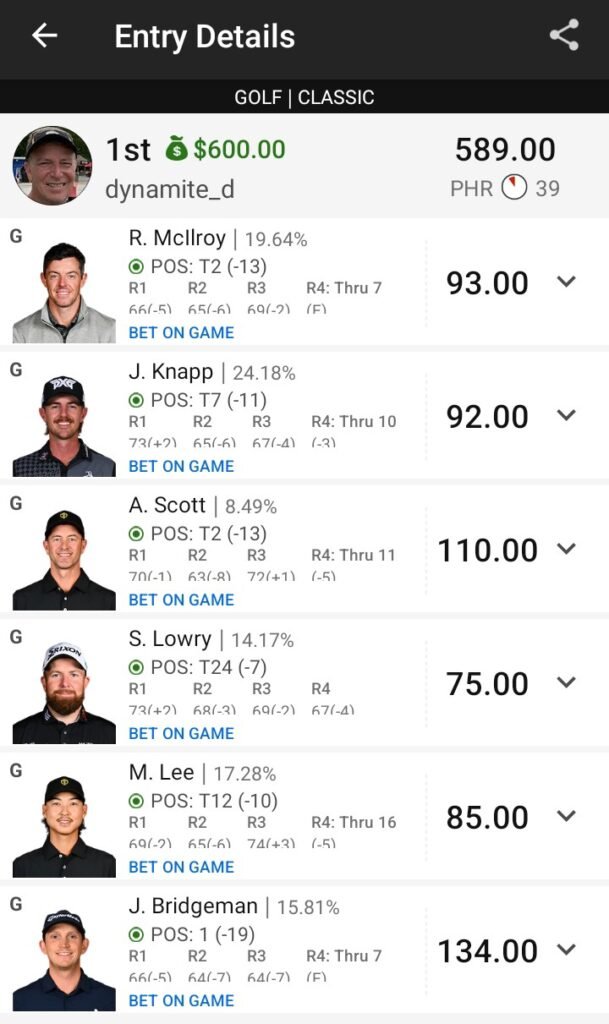Tap Bet On Game under R. McIlroy
This screenshot has height=1024, width=609.
point(181,333)
